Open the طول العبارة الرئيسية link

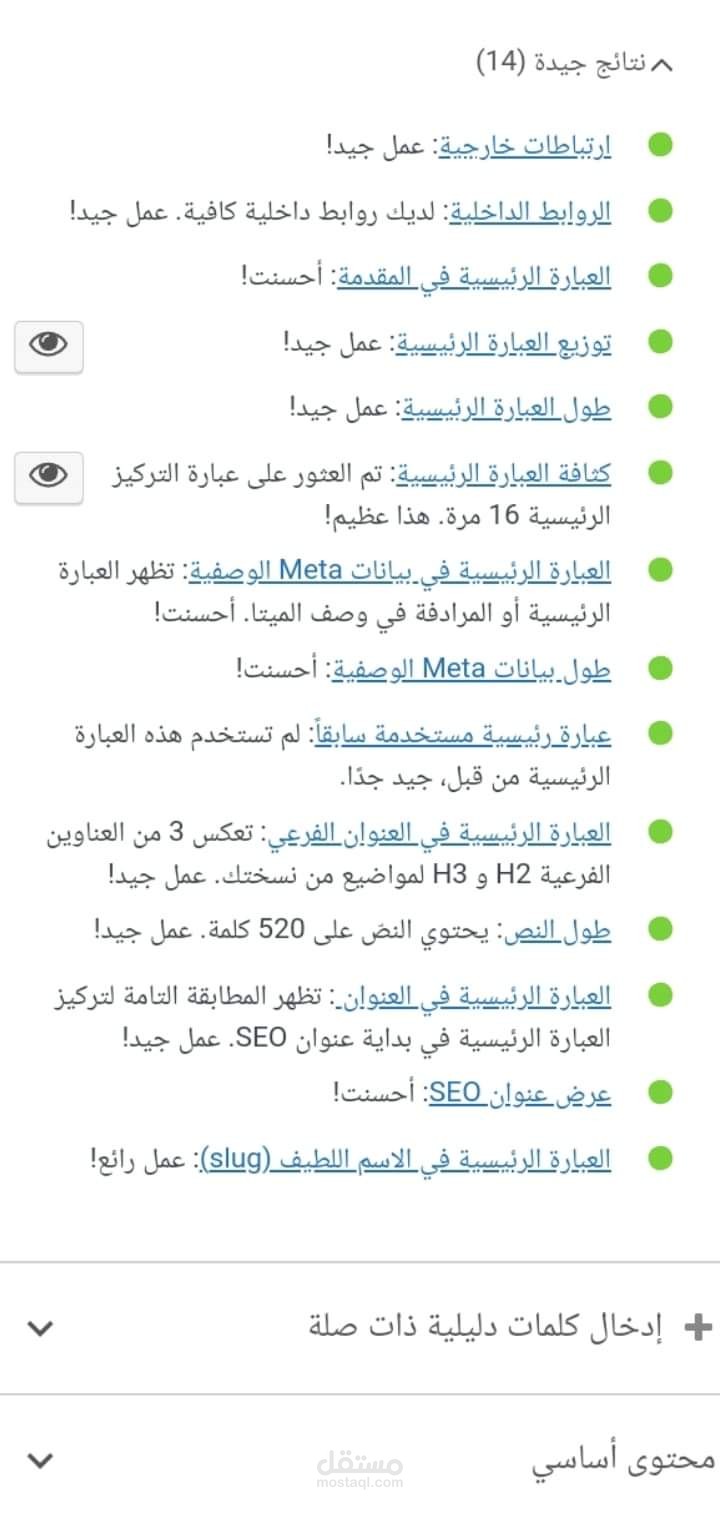tap(506, 408)
